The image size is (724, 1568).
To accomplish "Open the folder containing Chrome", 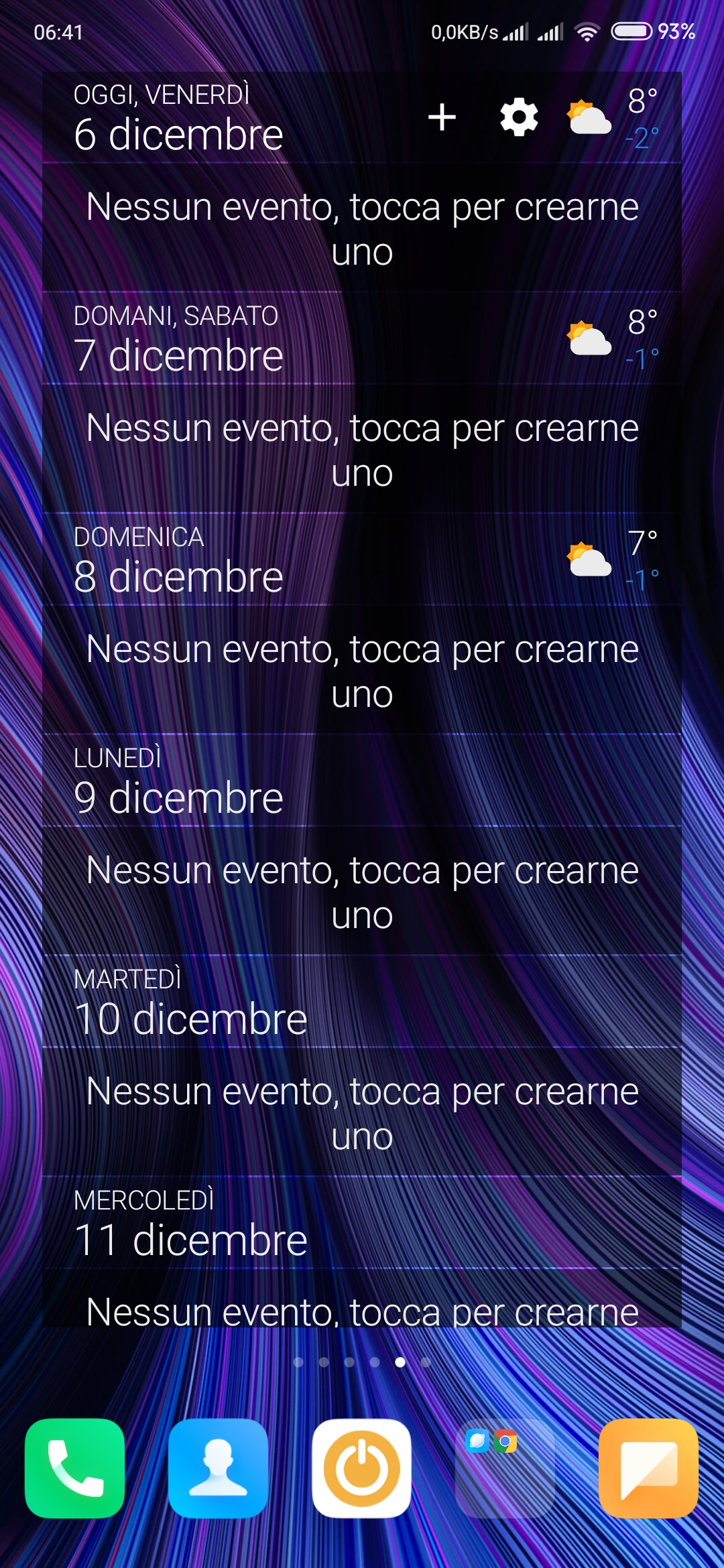I will [x=505, y=1468].
